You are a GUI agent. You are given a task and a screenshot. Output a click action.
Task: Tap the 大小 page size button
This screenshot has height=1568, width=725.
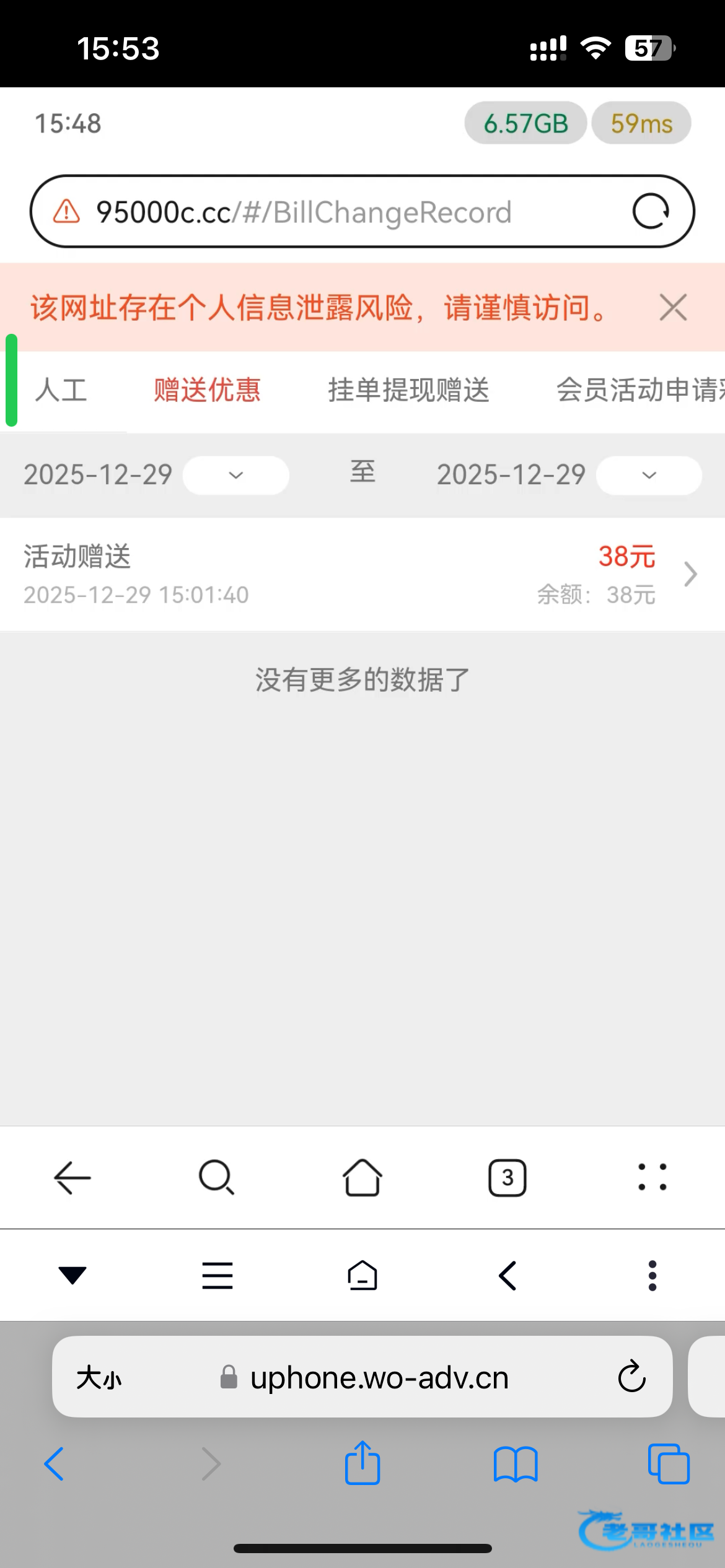pos(99,1379)
